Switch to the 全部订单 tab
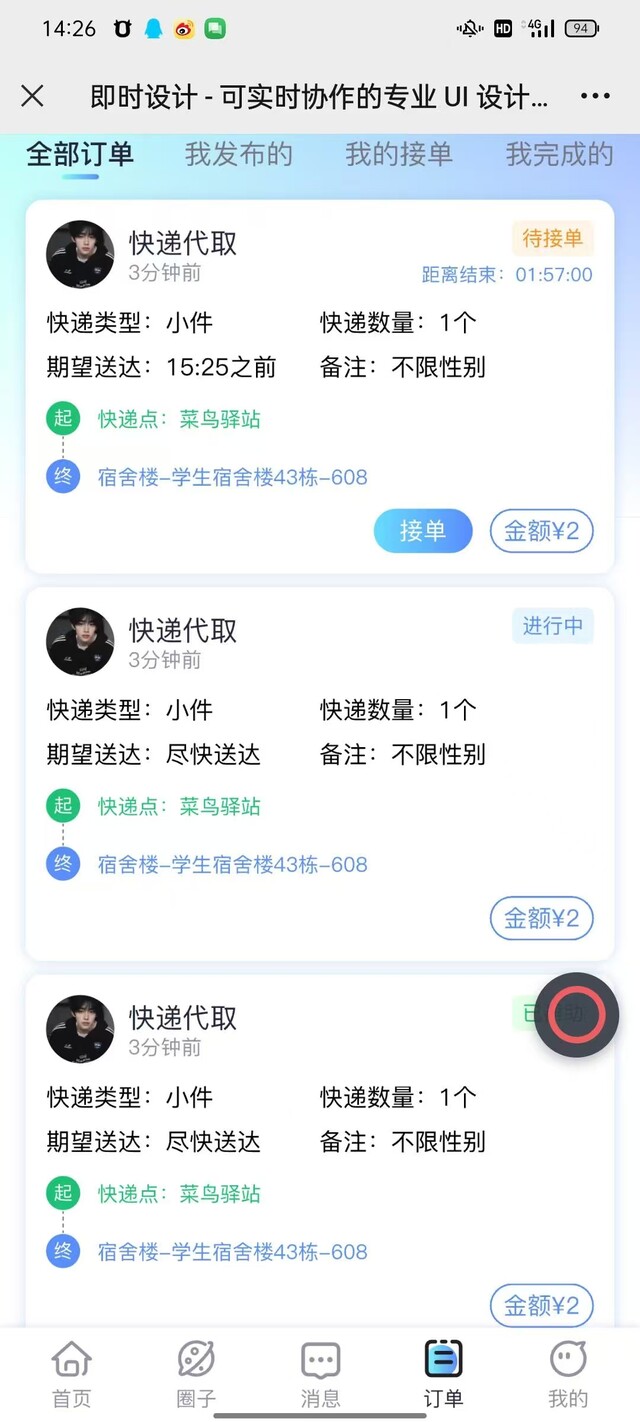The height and width of the screenshot is (1422, 640). pos(80,154)
